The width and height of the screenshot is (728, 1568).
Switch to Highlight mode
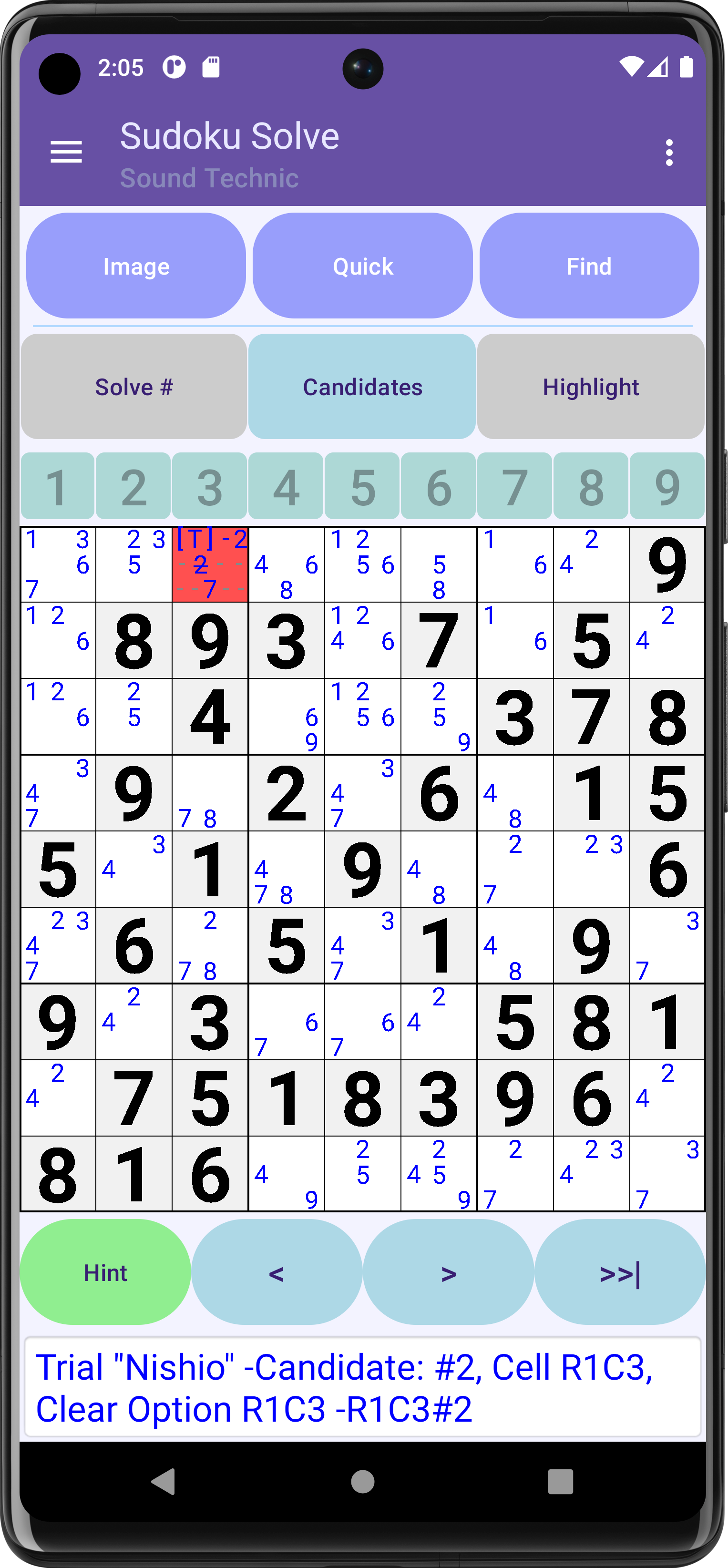tap(590, 387)
